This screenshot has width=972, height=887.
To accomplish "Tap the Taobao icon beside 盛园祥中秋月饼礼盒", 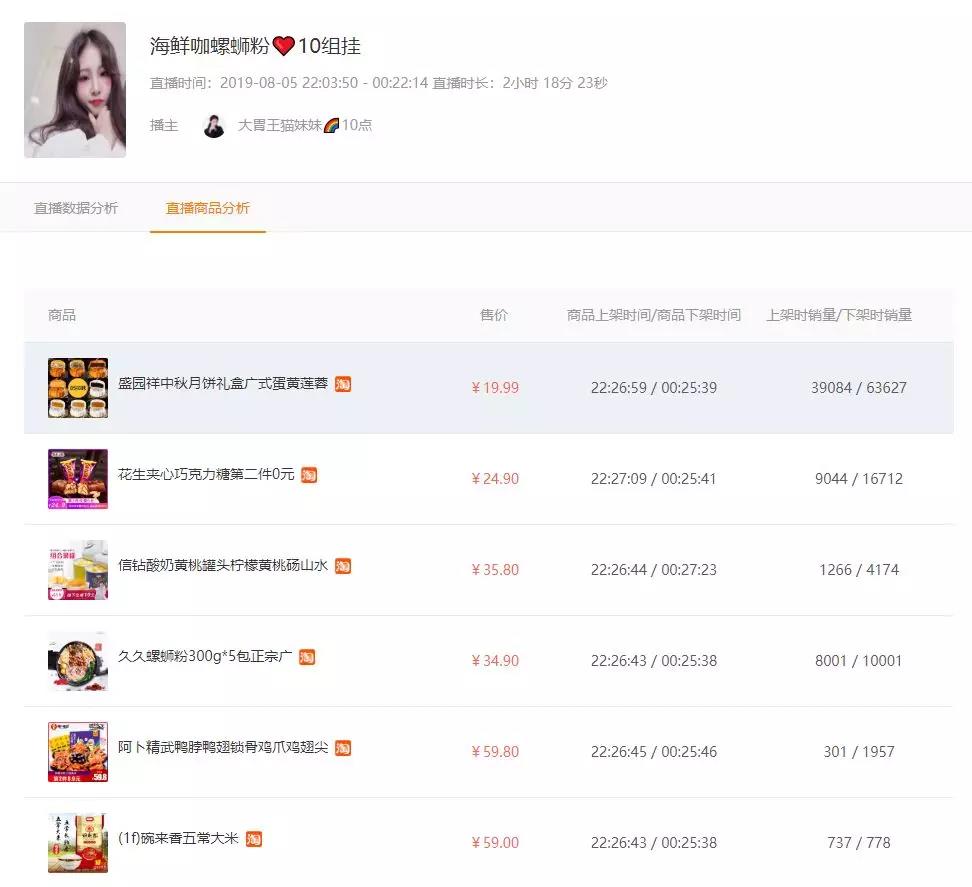I will [x=343, y=384].
